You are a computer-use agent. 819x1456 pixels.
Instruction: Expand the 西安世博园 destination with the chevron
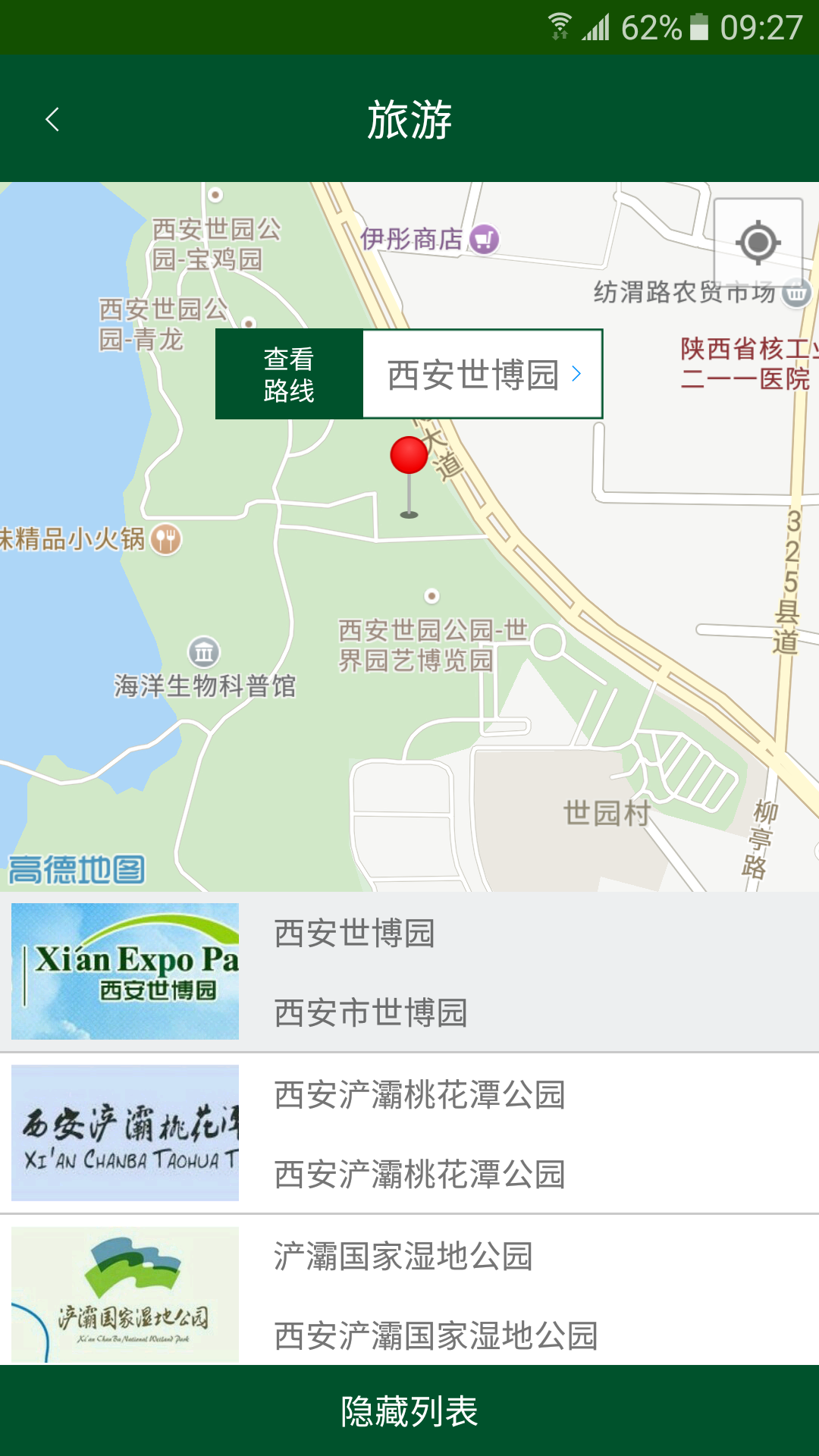click(x=578, y=373)
